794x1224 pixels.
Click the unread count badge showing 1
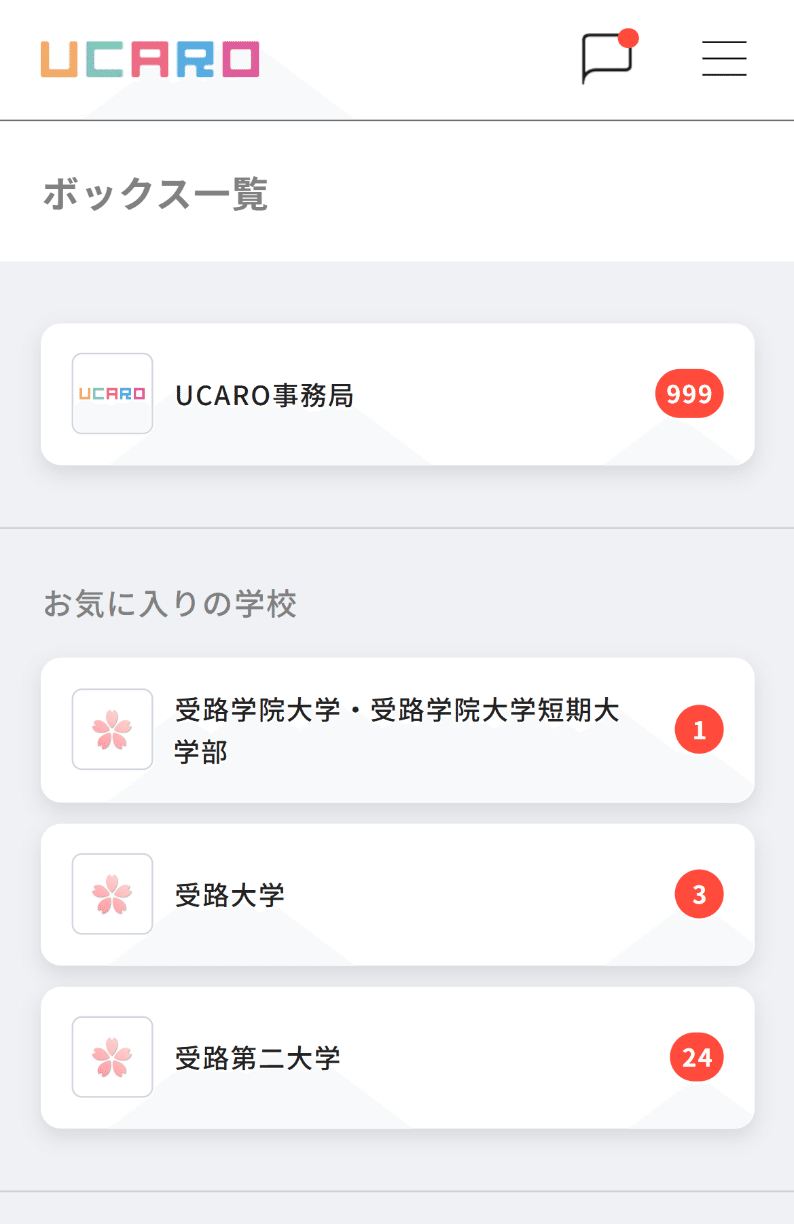(x=697, y=729)
